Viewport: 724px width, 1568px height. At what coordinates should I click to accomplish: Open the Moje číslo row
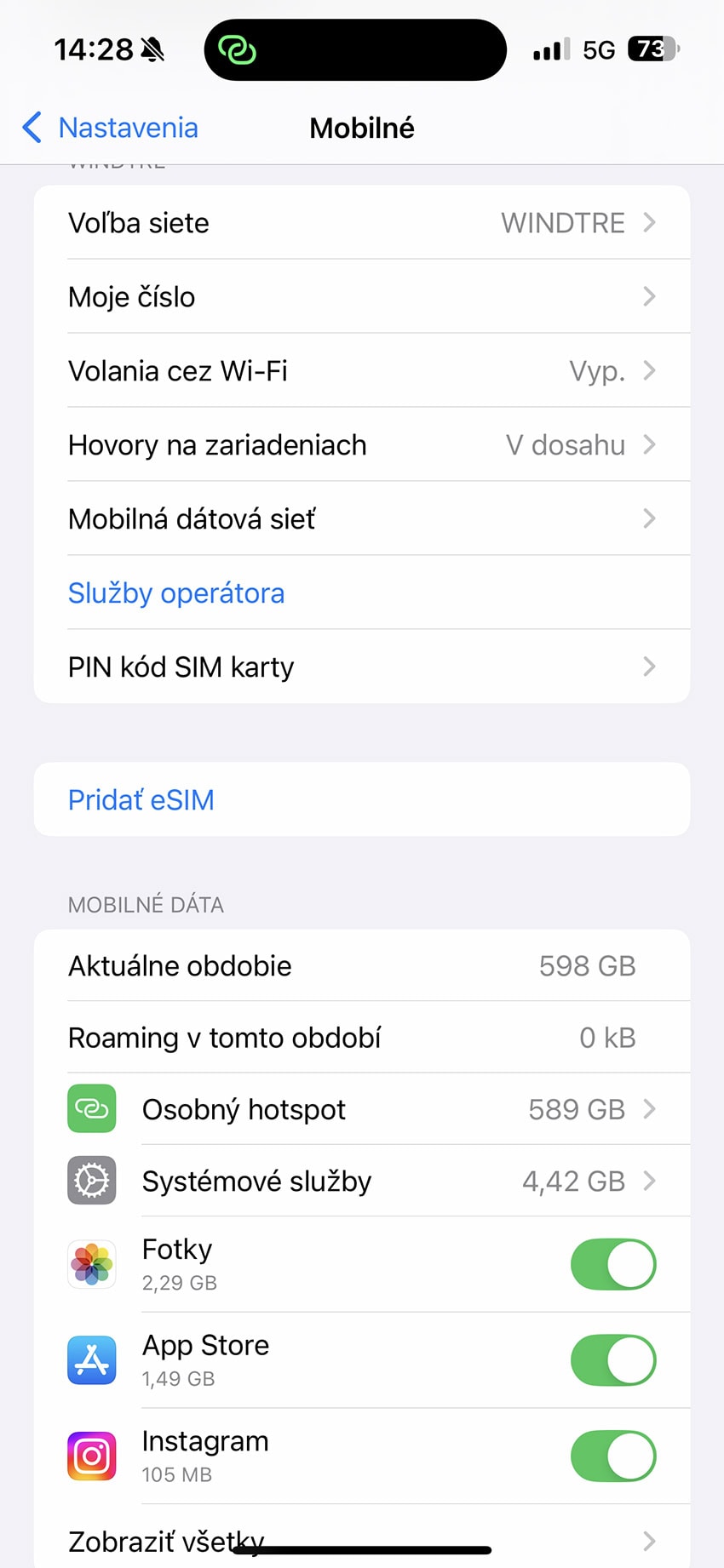362,296
